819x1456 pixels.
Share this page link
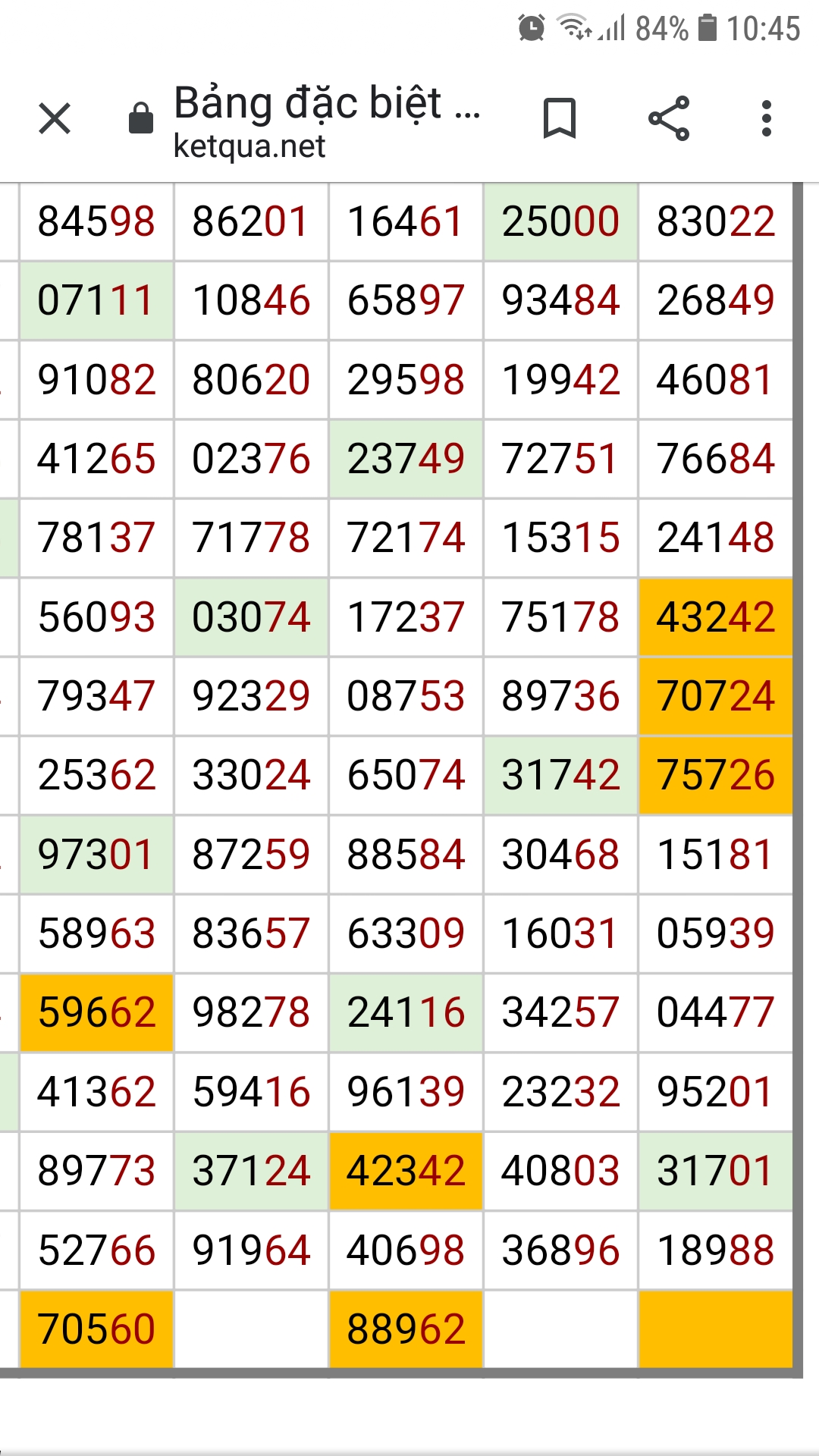point(669,118)
